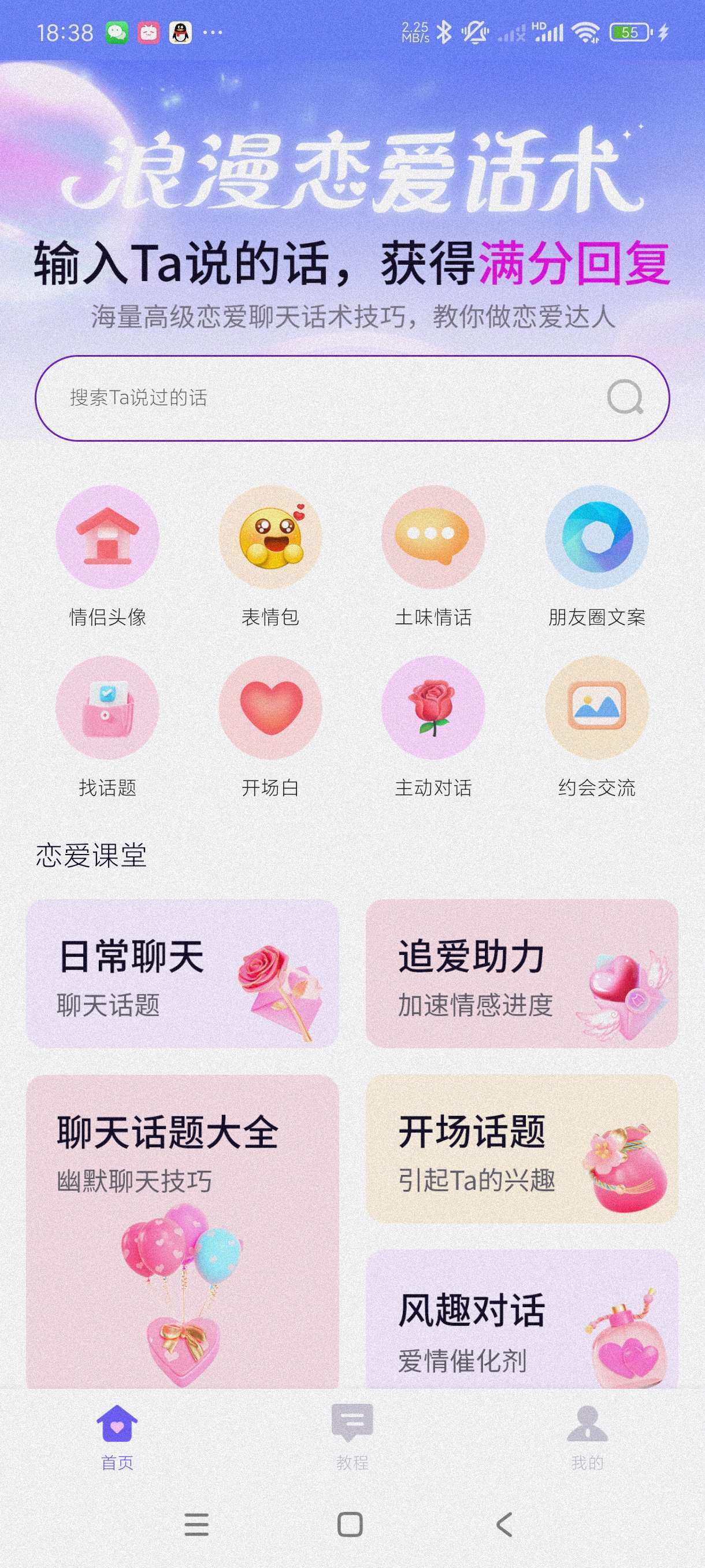Open the 日常聊天 lesson card
Image resolution: width=705 pixels, height=1568 pixels.
183,973
